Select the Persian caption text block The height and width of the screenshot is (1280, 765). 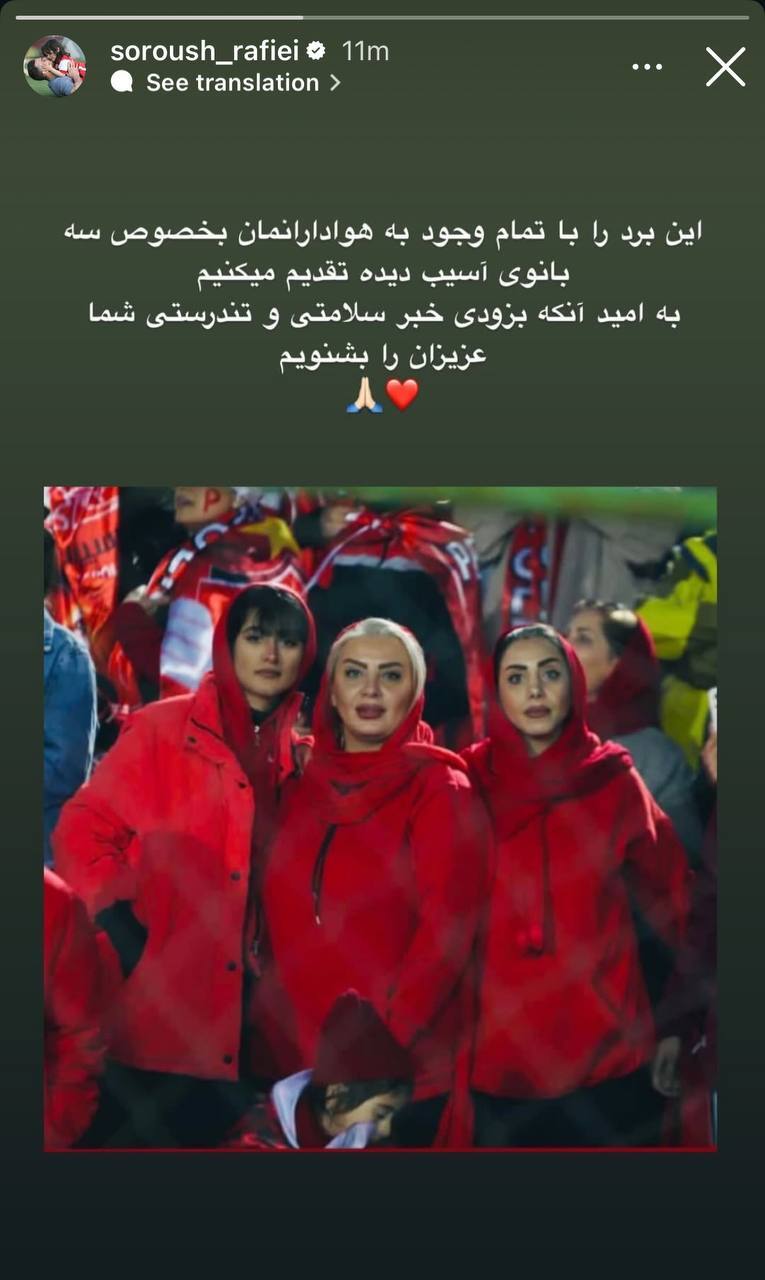pyautogui.click(x=382, y=290)
